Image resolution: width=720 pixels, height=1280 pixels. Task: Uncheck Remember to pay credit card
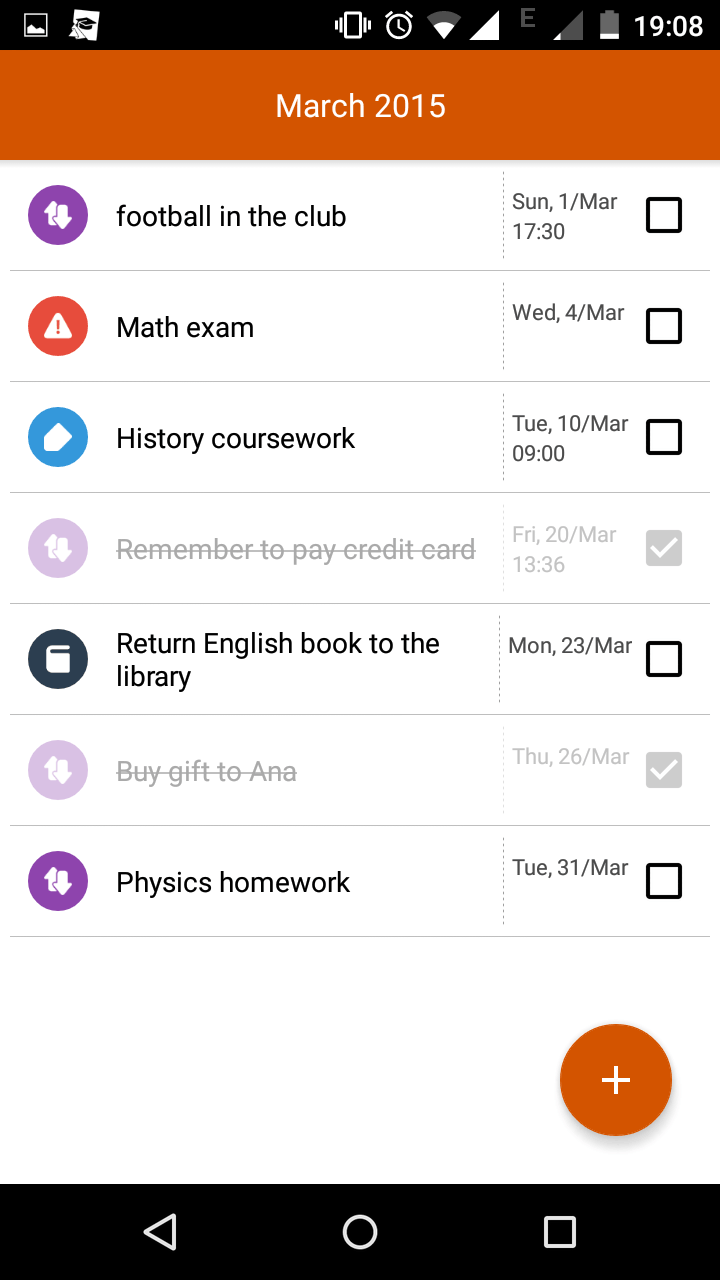(664, 549)
